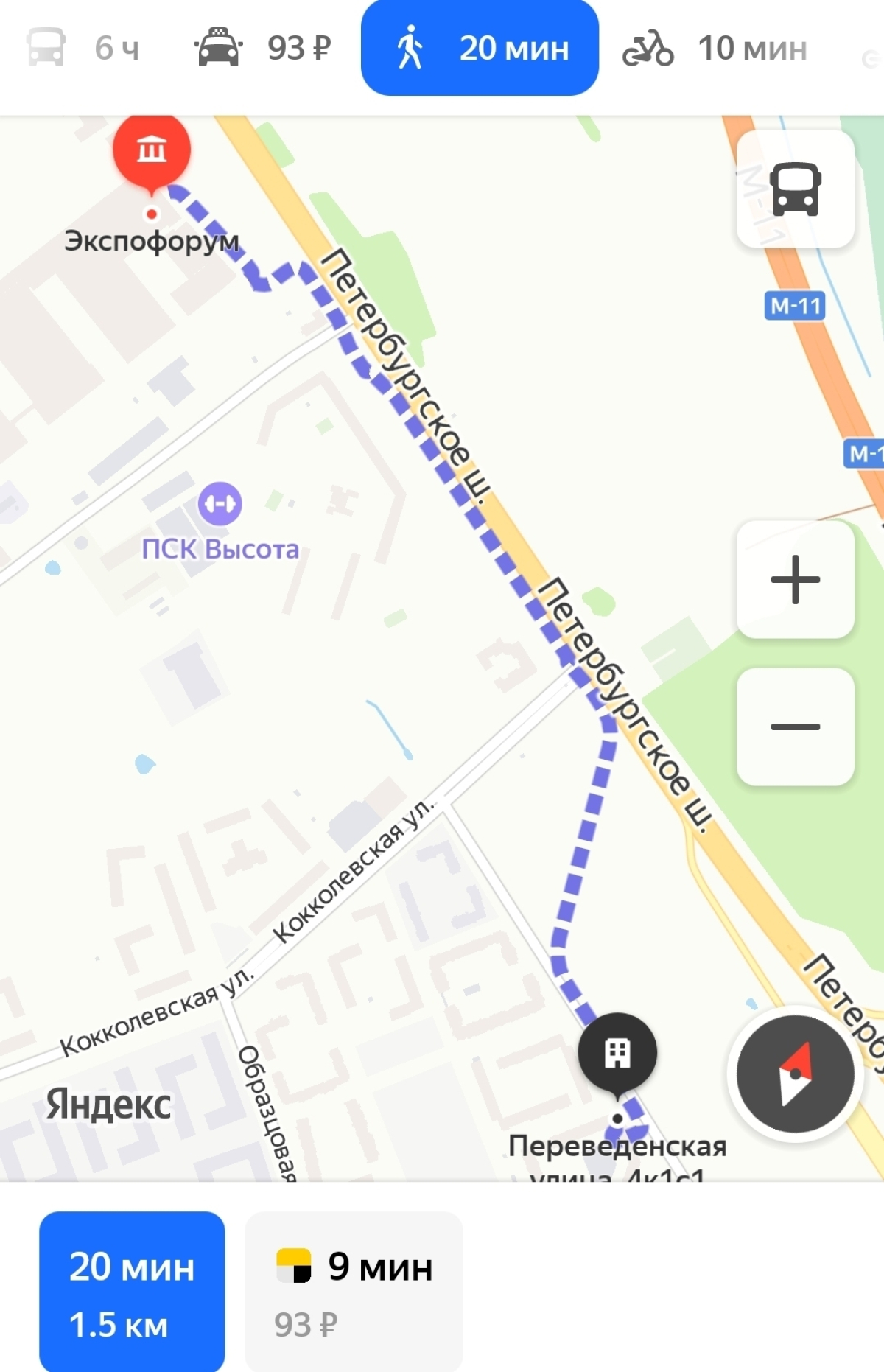
Task: Select the taxi route option showing 93 ₽
Action: point(256,48)
